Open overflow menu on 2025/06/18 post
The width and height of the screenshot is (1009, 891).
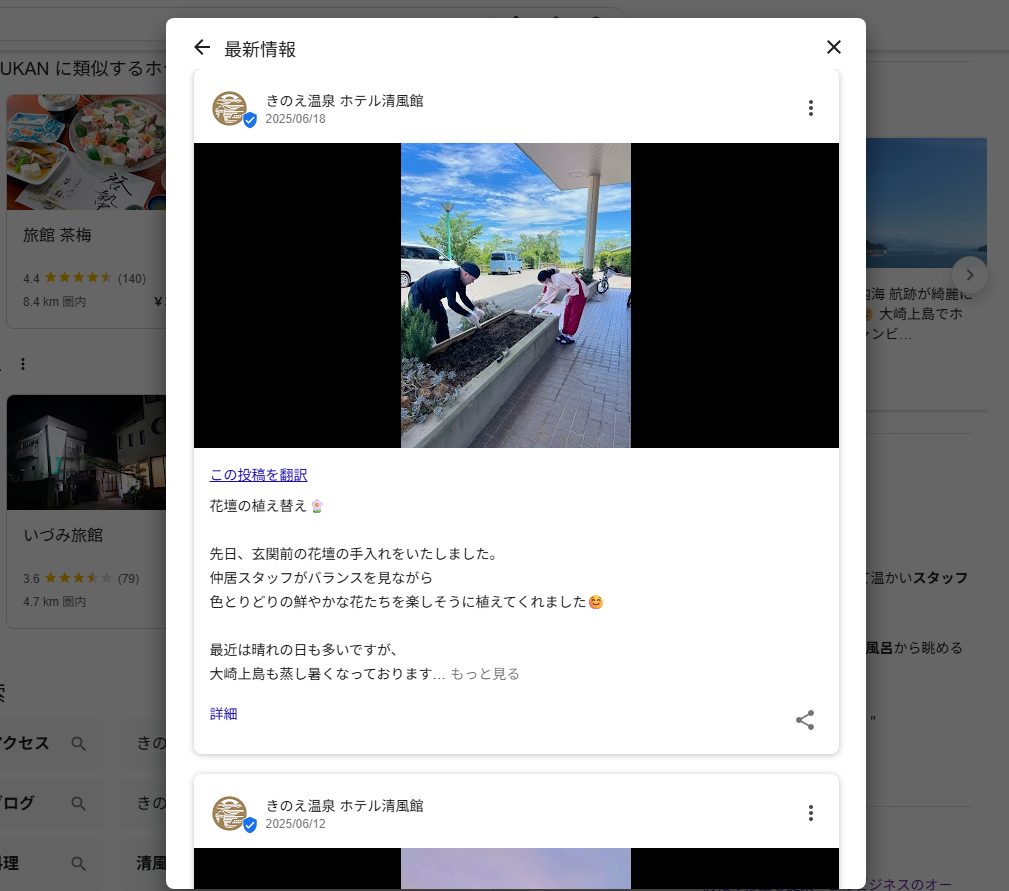(x=811, y=108)
